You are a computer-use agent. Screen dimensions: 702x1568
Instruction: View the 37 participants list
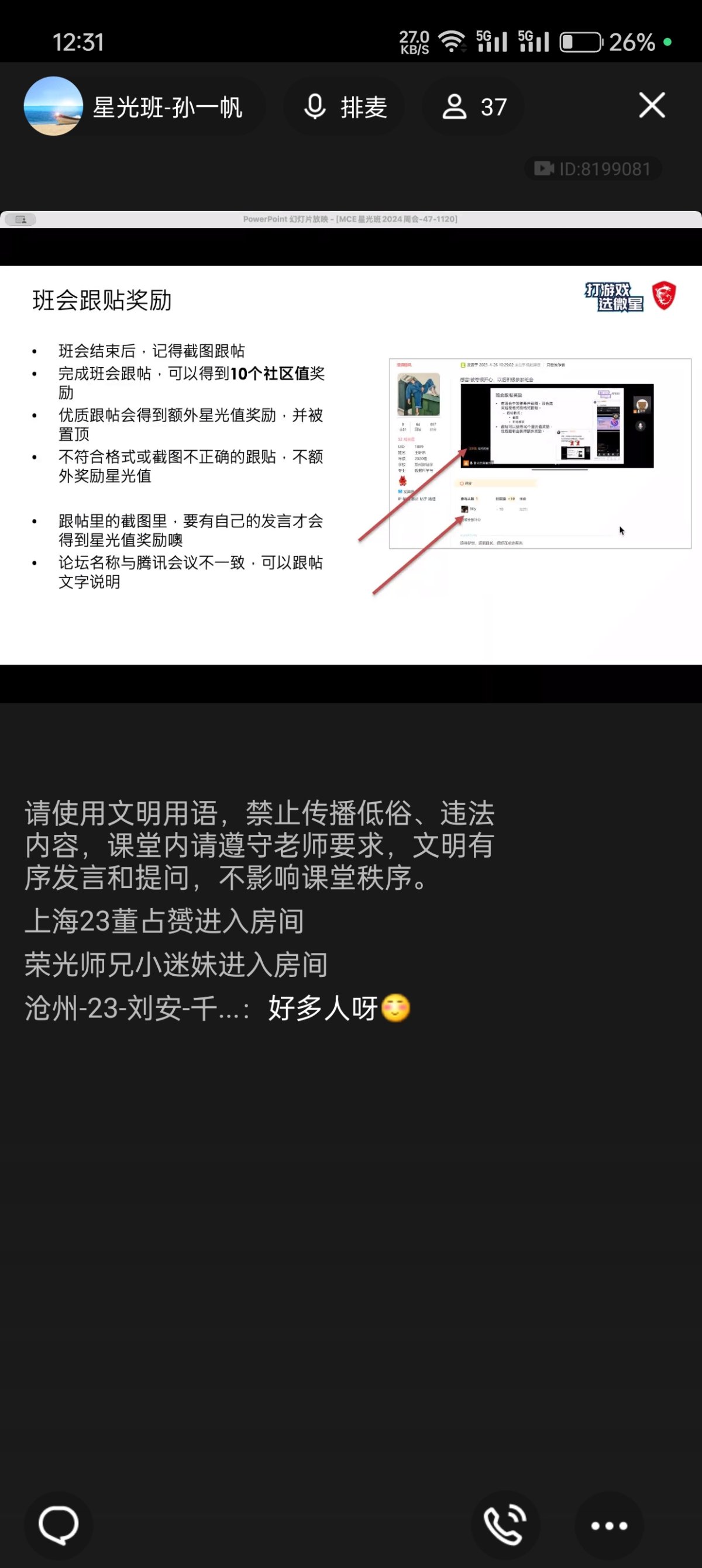point(474,107)
